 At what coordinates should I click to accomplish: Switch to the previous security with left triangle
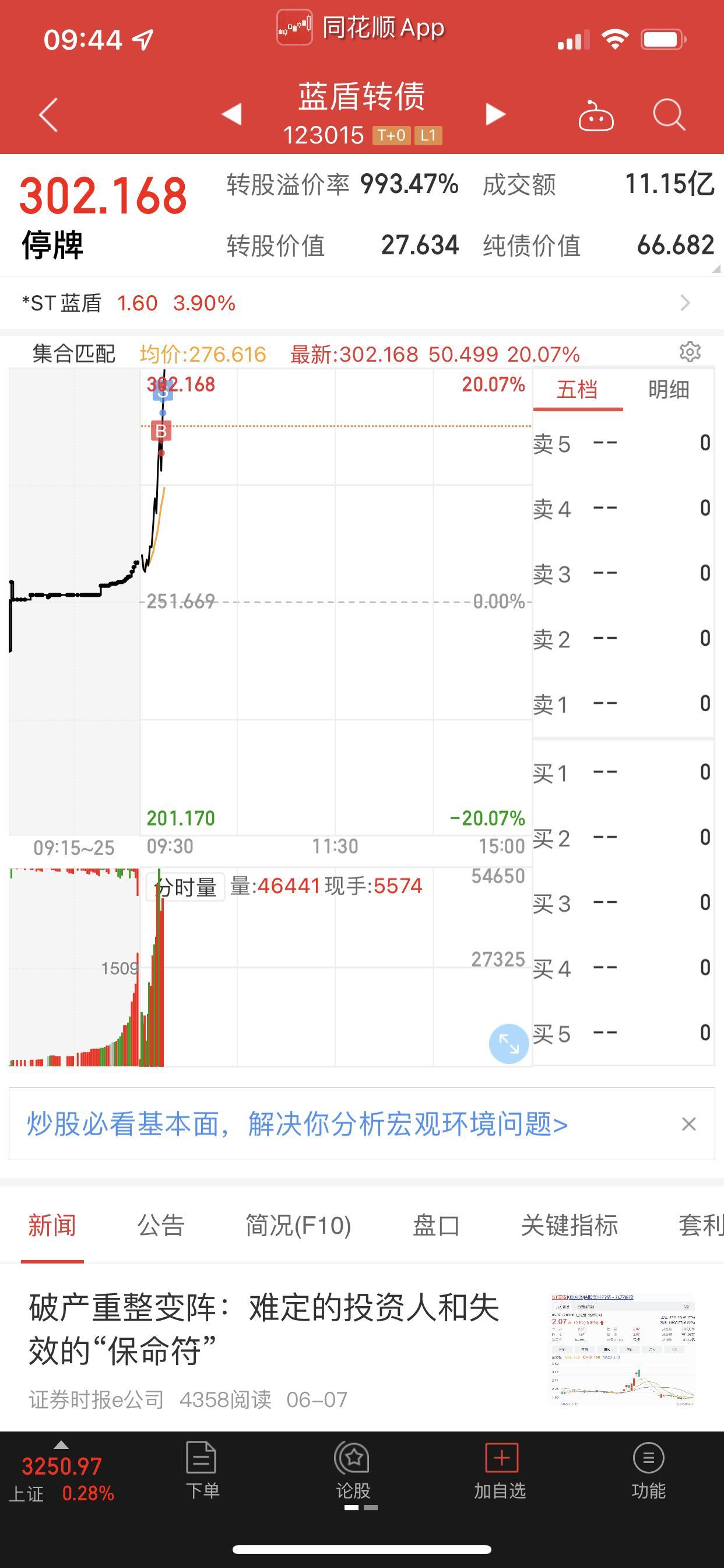[232, 114]
